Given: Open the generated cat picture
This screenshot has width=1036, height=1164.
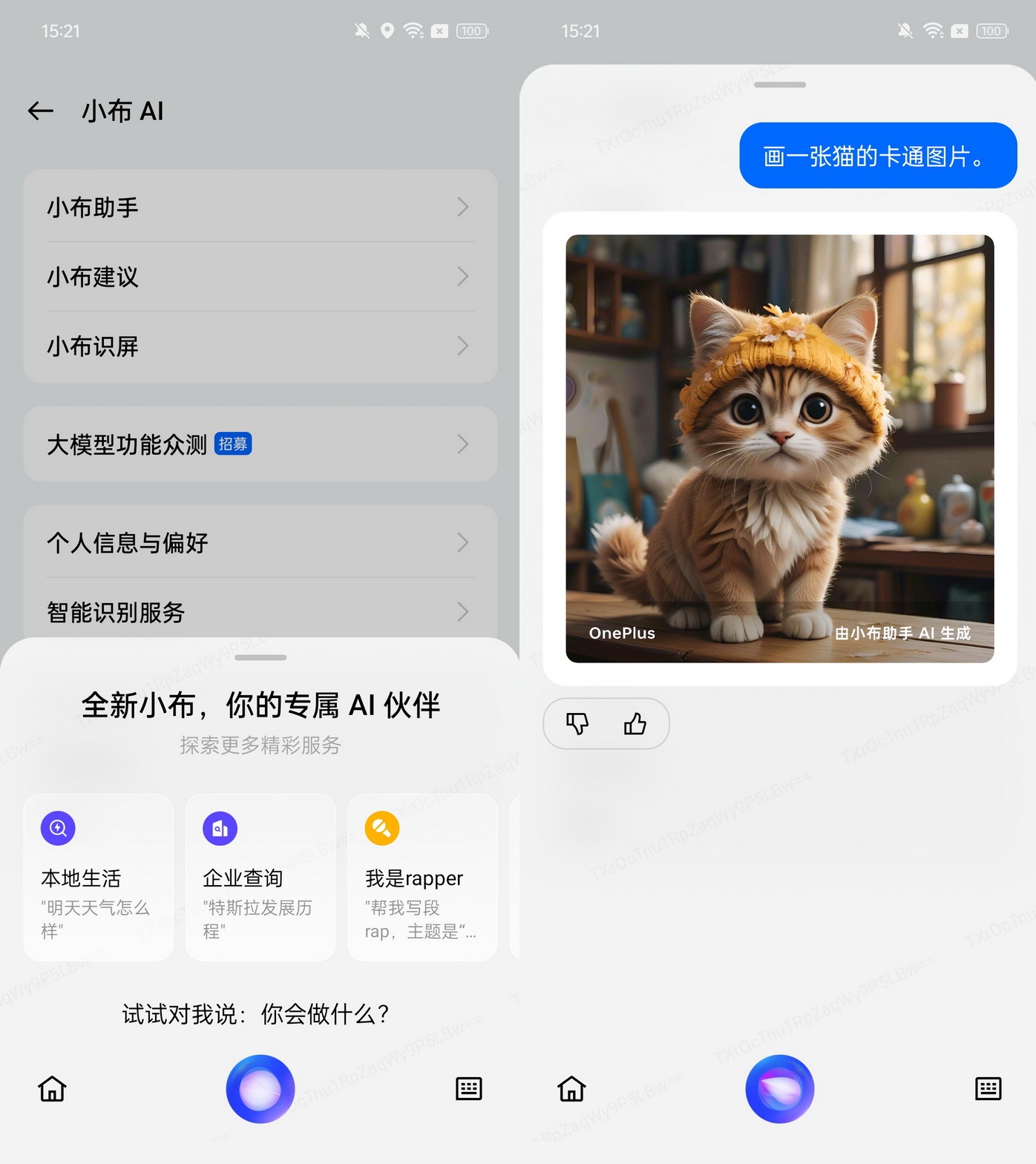Looking at the screenshot, I should [779, 448].
